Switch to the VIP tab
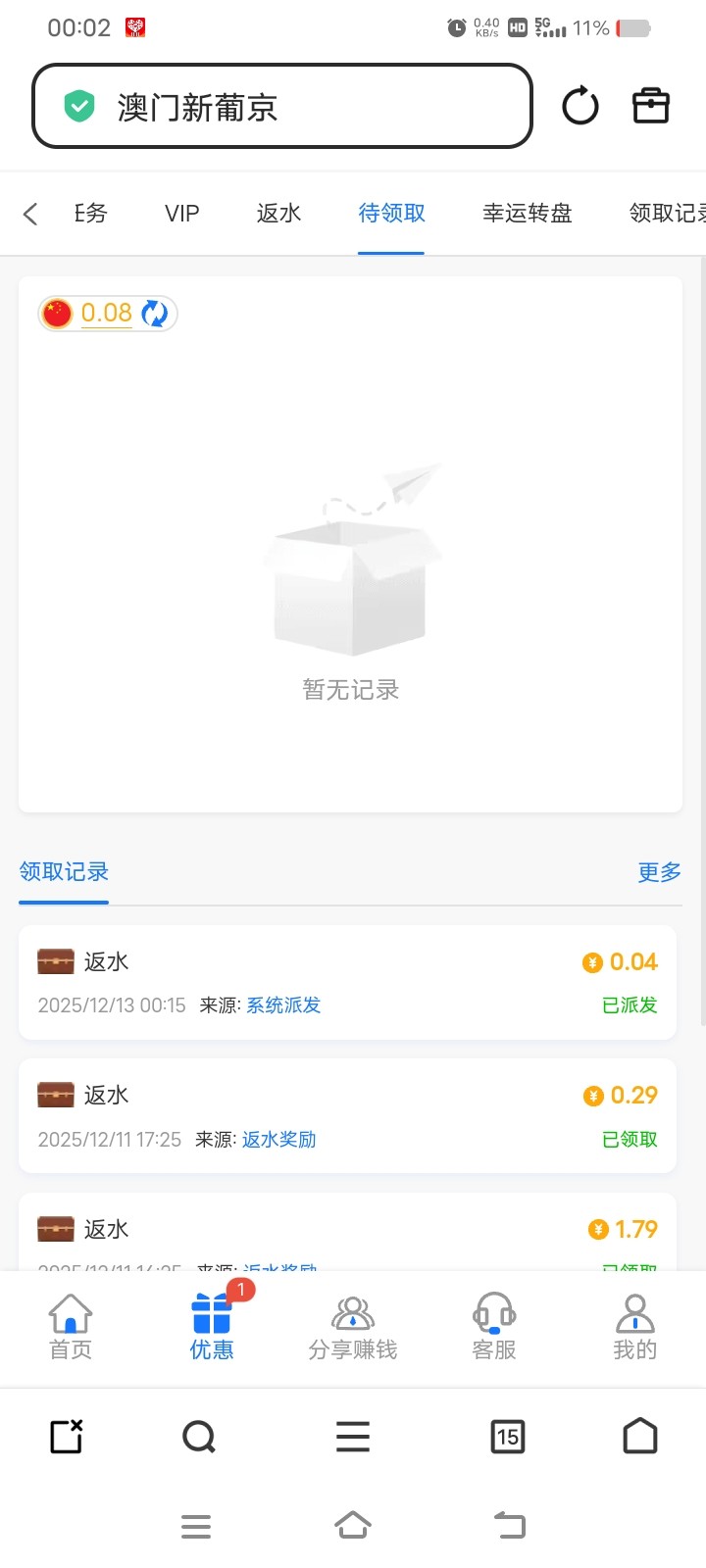Viewport: 706px width, 1568px height. point(182,214)
